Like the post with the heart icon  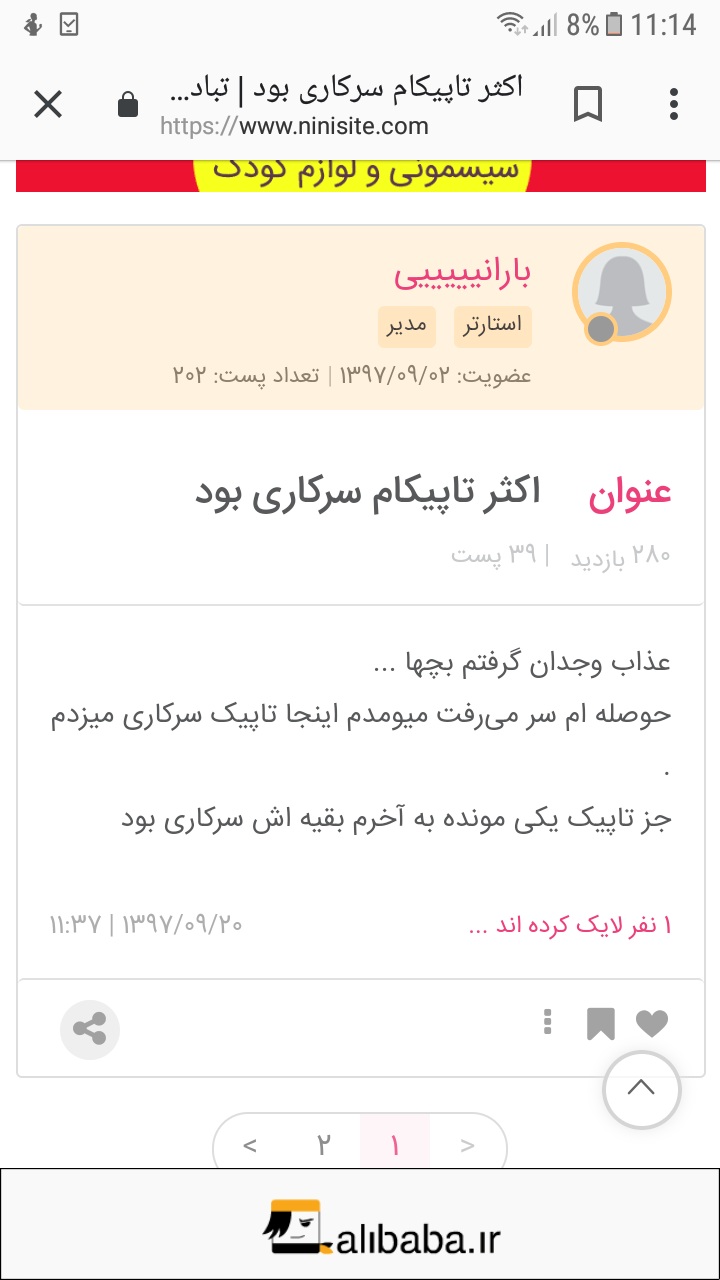pyautogui.click(x=652, y=1023)
